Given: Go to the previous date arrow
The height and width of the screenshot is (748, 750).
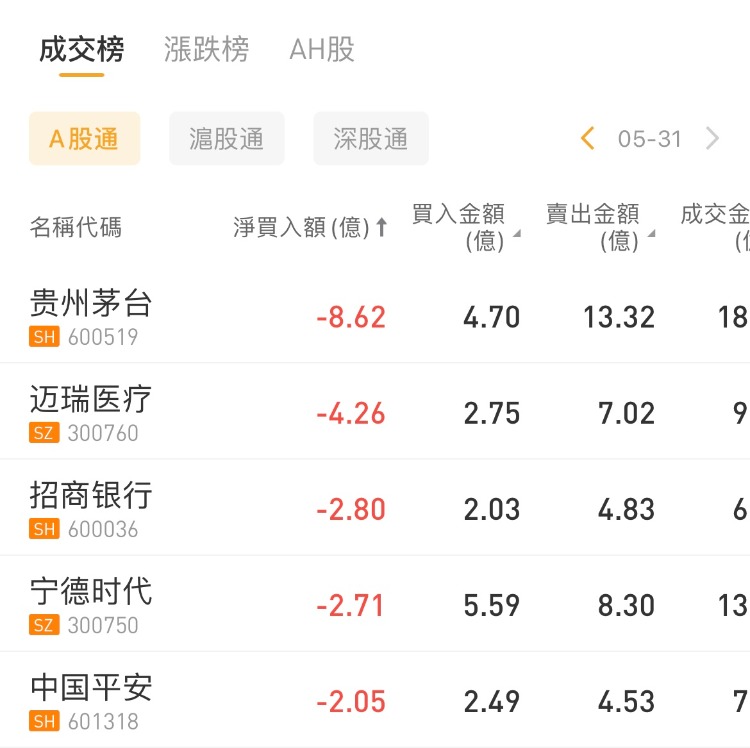Looking at the screenshot, I should [x=587, y=139].
